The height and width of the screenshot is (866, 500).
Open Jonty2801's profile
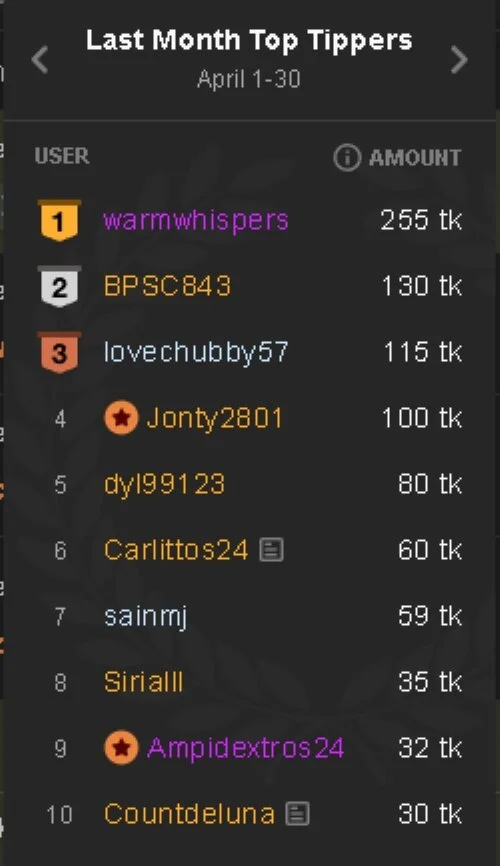tap(215, 418)
